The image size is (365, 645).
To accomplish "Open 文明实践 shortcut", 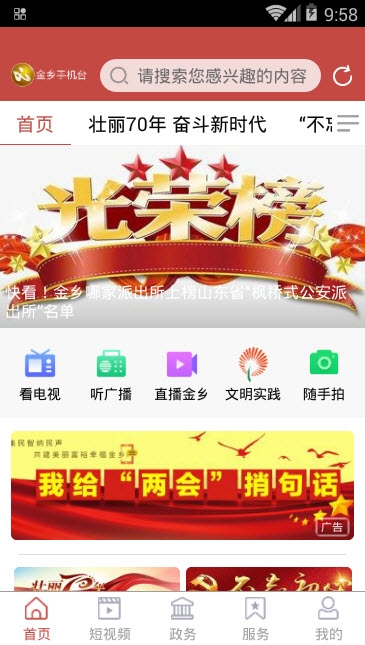I will coord(253,375).
